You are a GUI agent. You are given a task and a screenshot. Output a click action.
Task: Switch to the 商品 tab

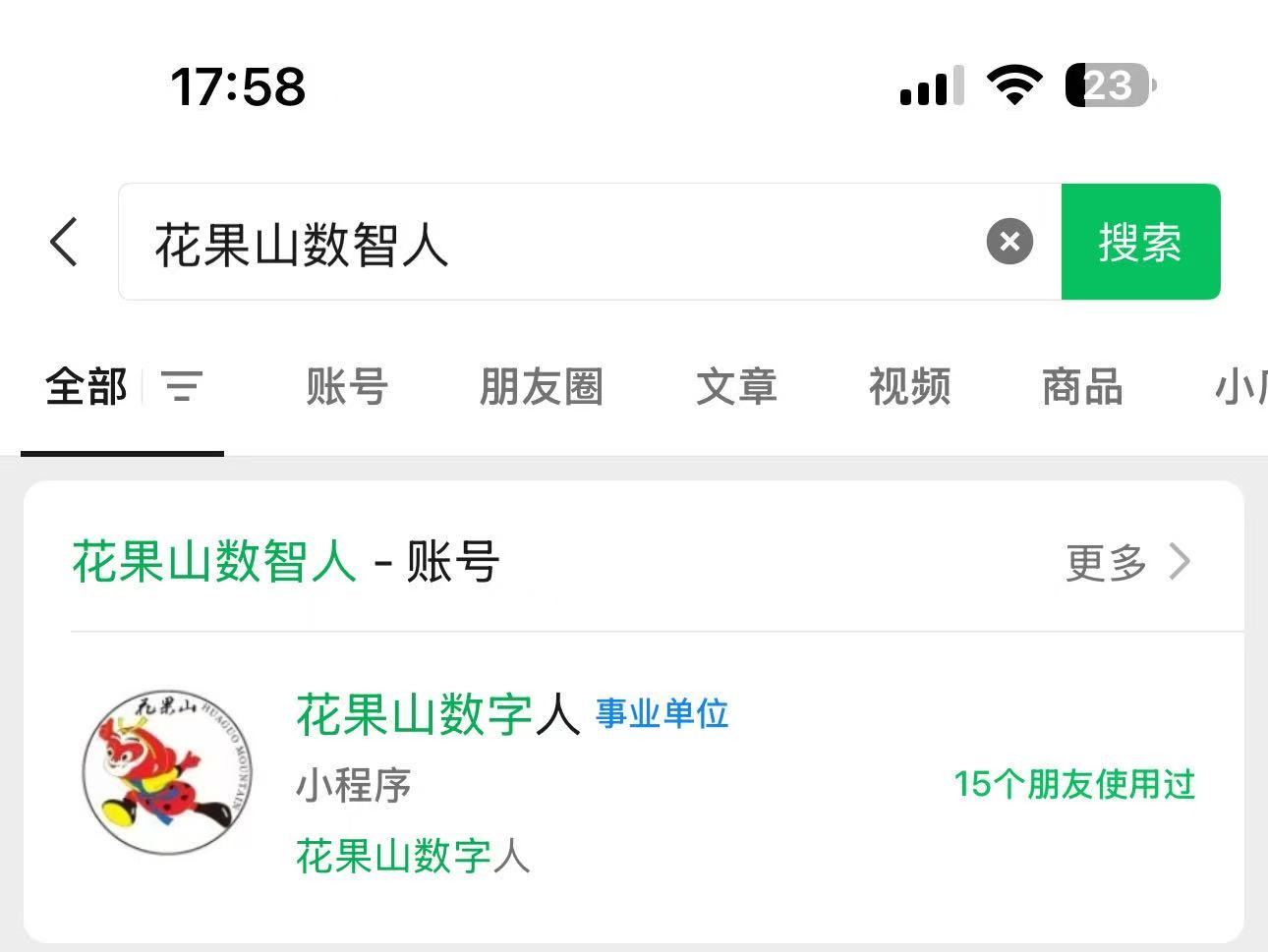(1082, 386)
